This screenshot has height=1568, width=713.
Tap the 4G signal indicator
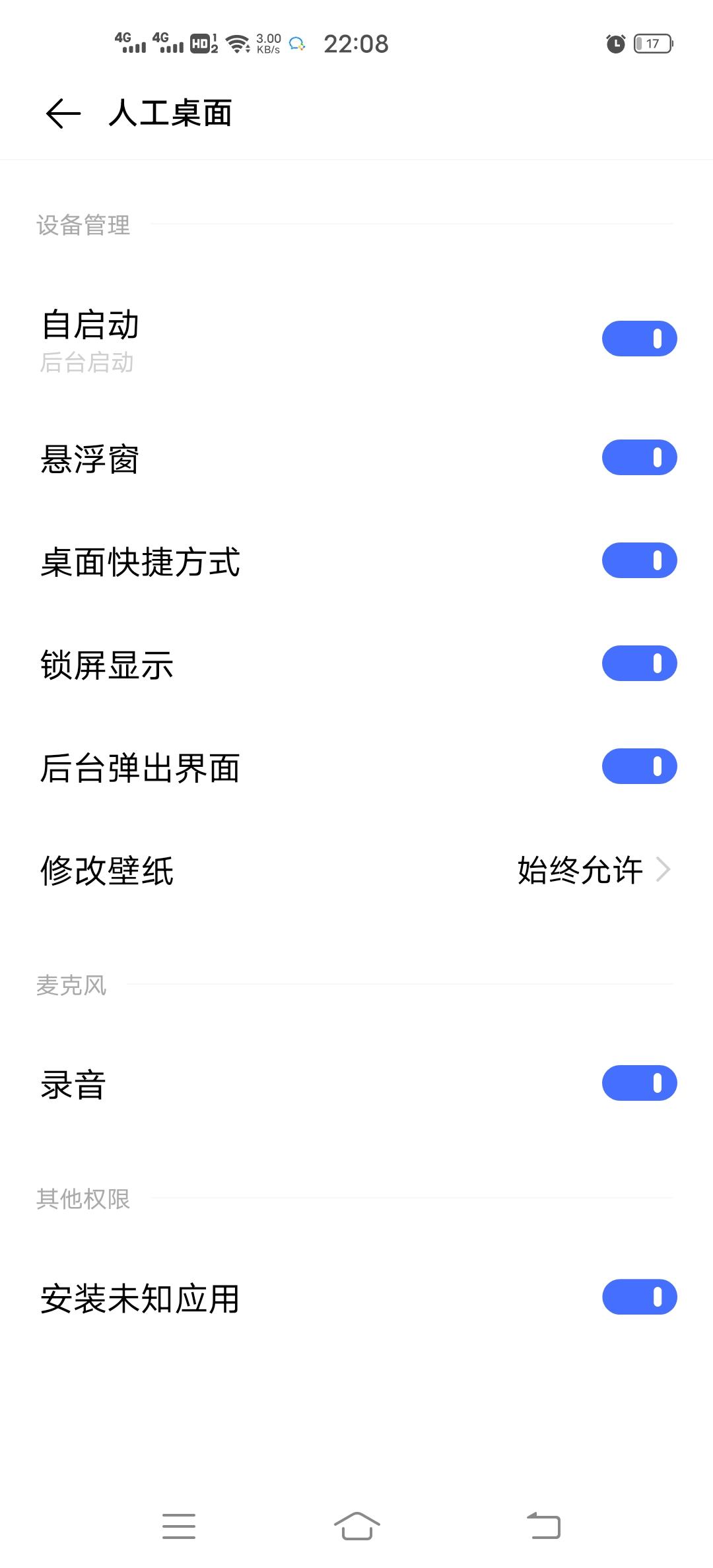[x=129, y=42]
